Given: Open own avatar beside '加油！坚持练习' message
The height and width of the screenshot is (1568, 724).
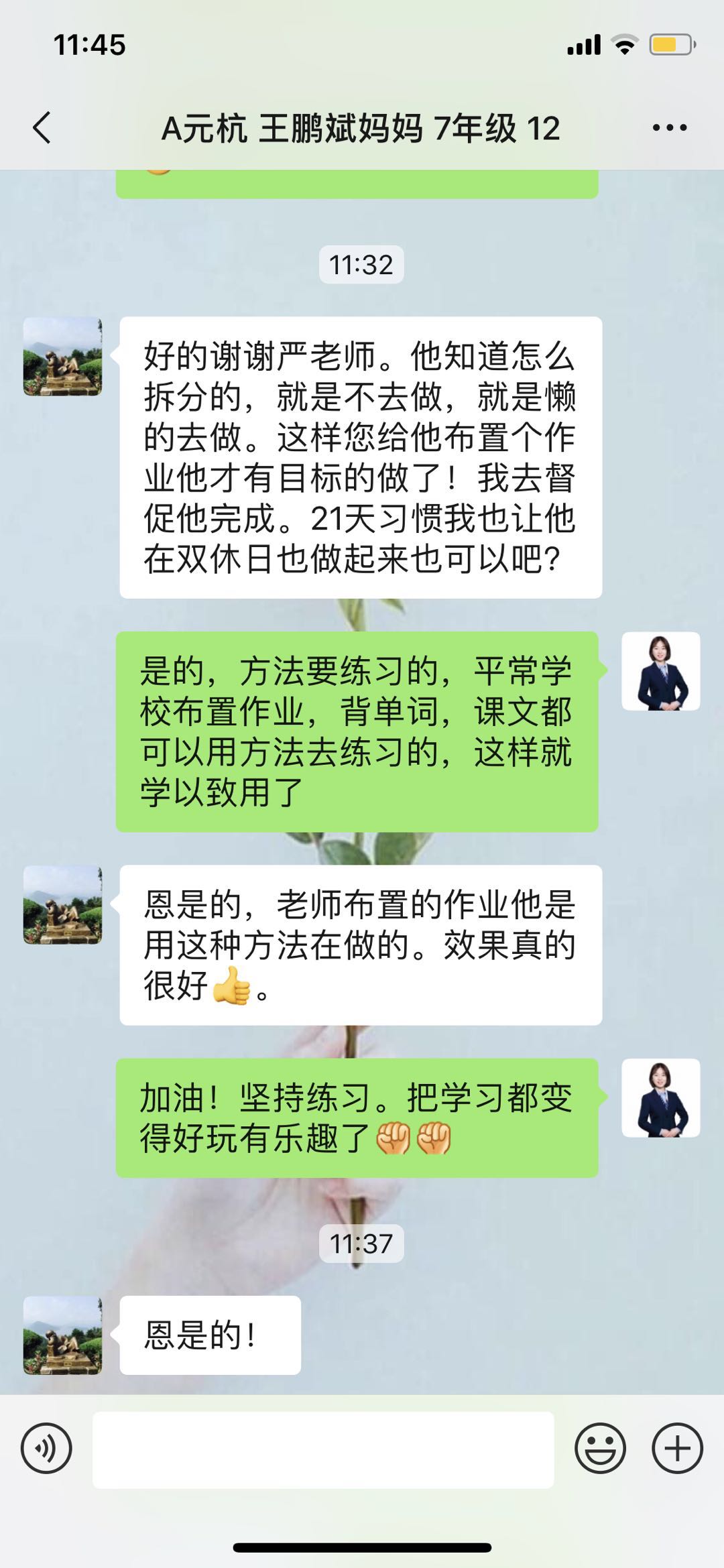Looking at the screenshot, I should 660,1097.
